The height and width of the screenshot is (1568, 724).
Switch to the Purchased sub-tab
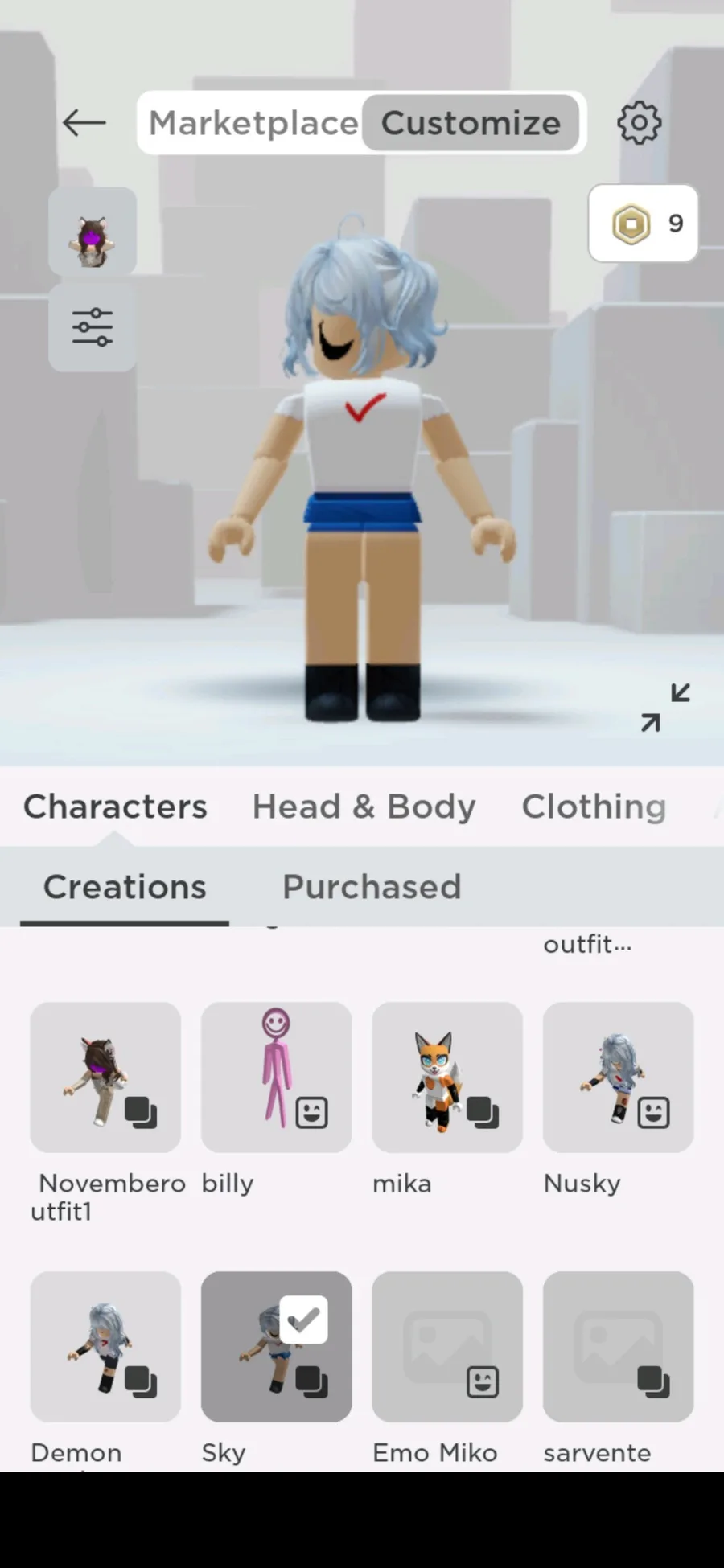coord(372,887)
